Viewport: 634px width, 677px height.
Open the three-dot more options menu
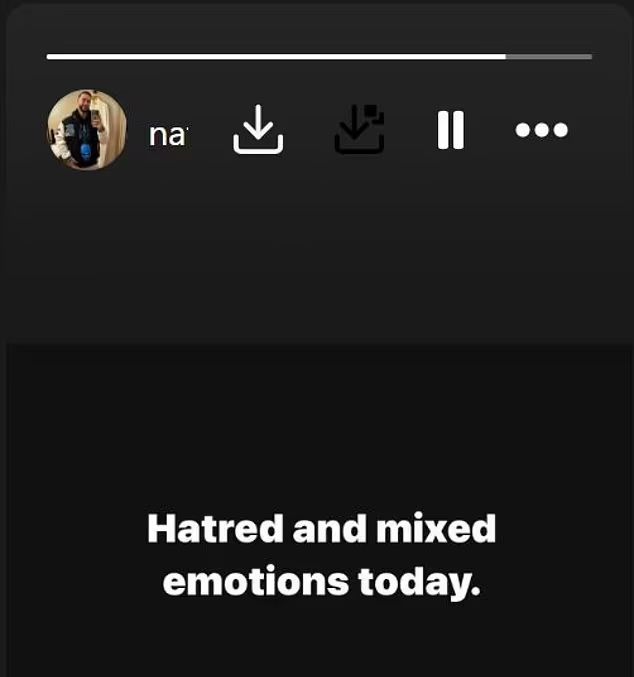point(541,130)
